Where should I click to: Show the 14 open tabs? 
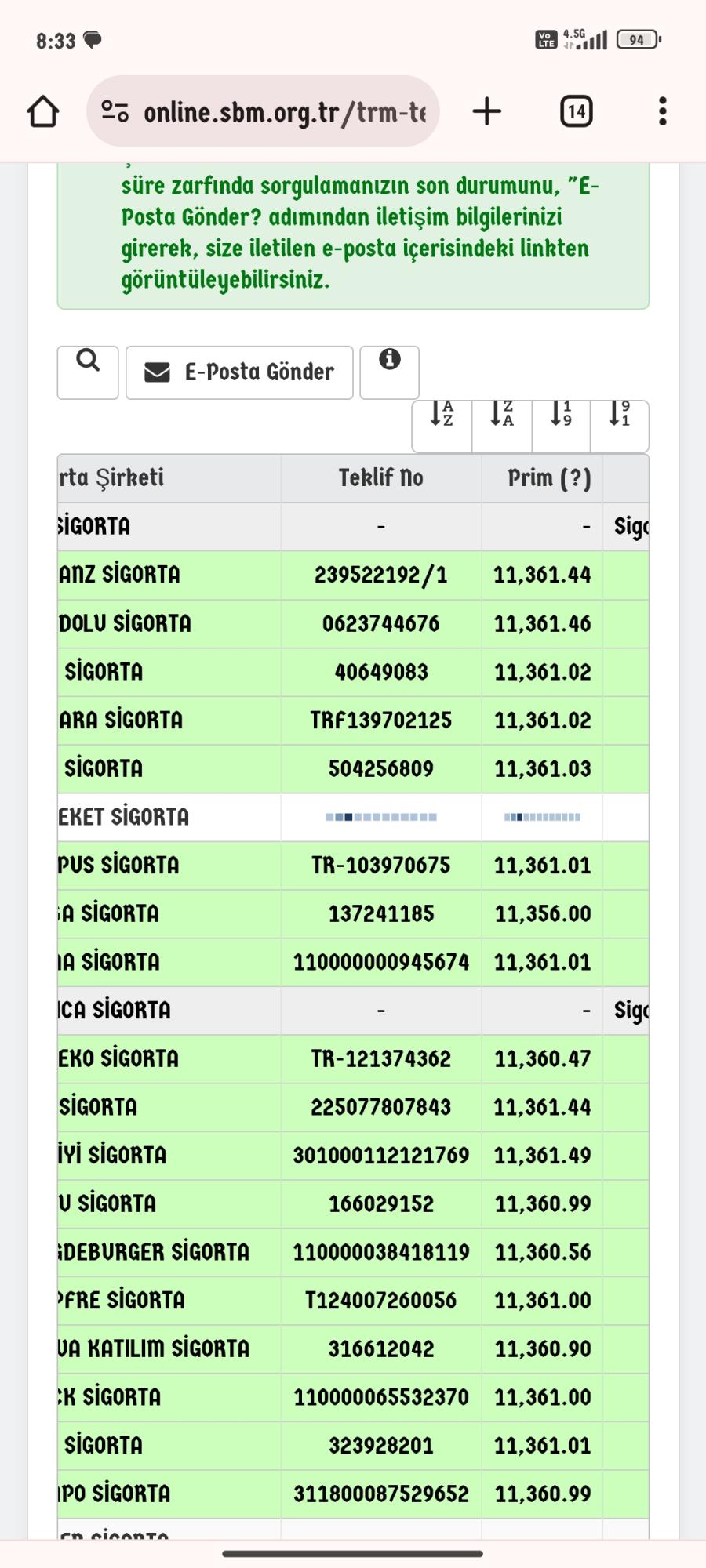click(x=576, y=111)
